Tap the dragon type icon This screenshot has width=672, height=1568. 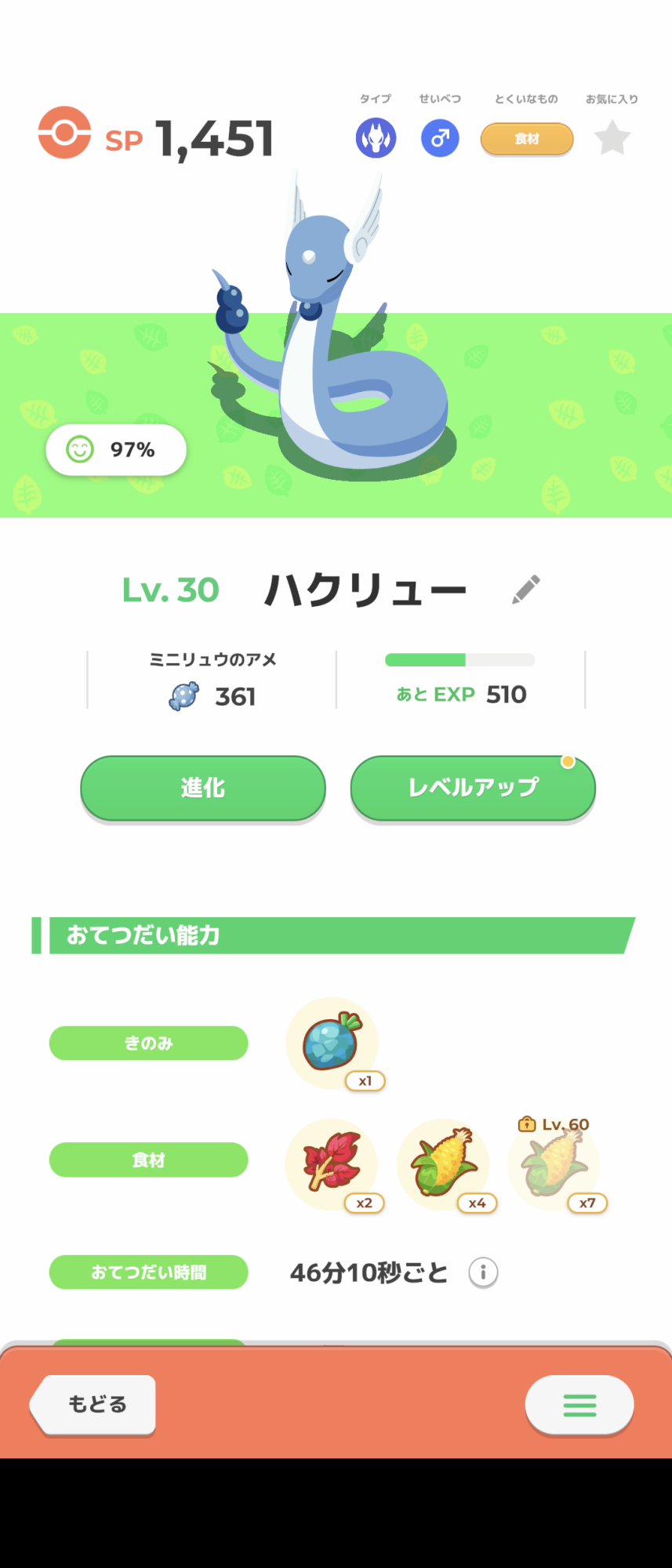click(x=376, y=138)
